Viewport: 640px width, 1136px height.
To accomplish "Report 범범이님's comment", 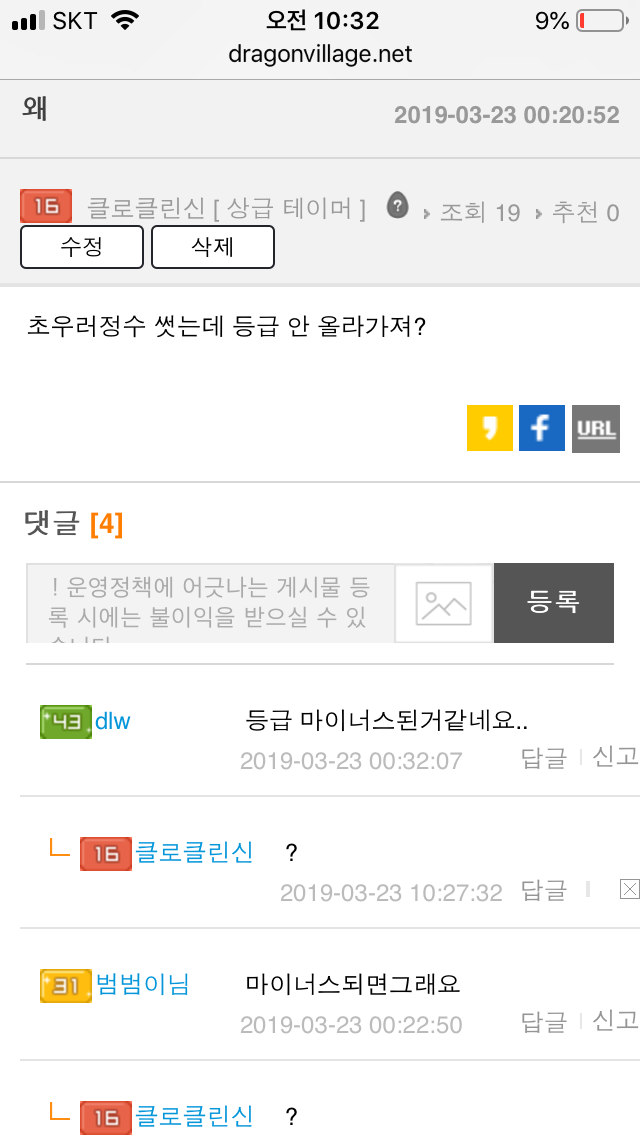I will 615,1021.
